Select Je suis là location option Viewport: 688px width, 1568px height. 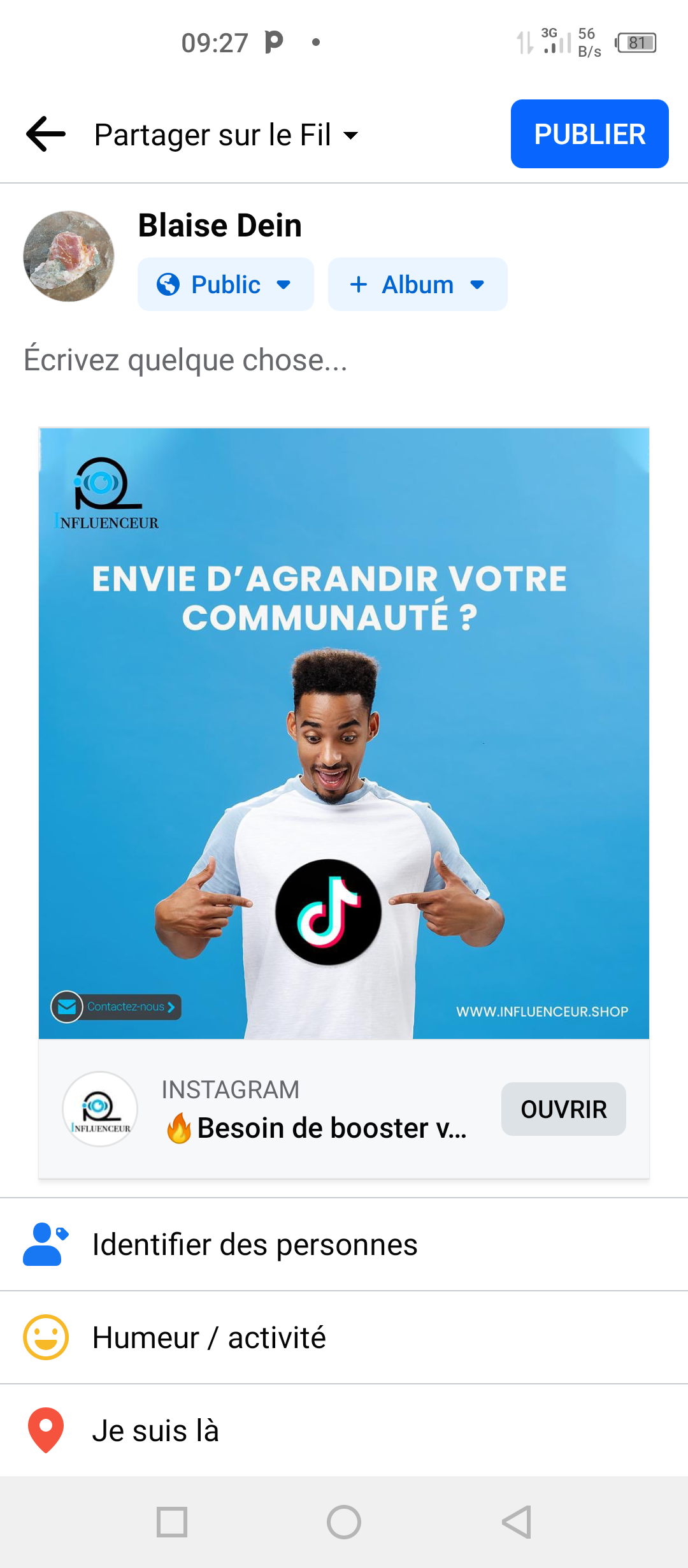pyautogui.click(x=344, y=1430)
